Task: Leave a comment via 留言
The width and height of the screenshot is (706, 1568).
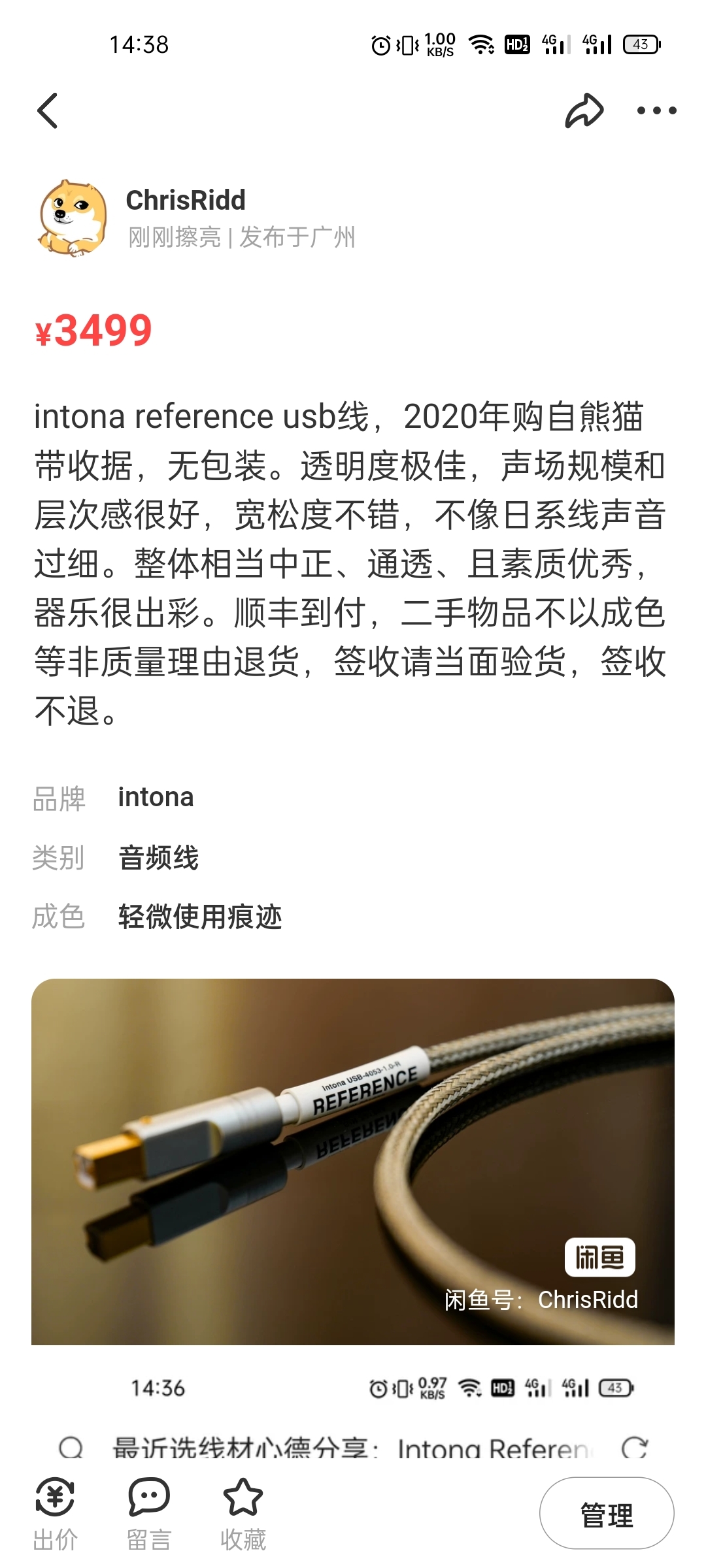Action: click(149, 1513)
